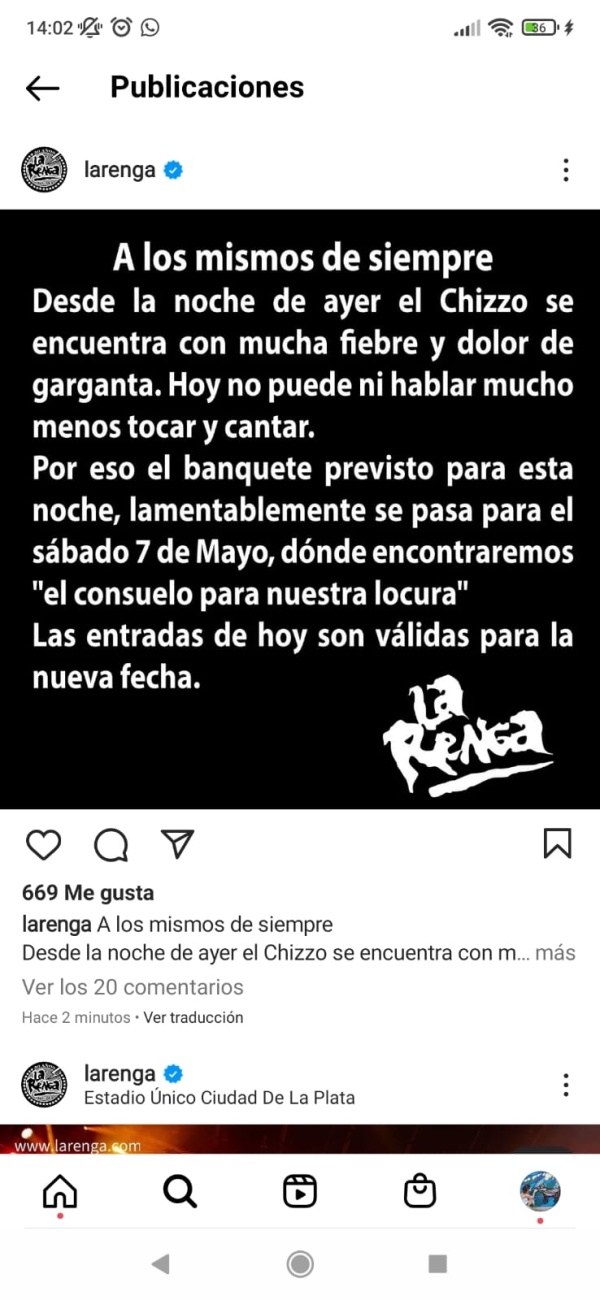Save the post with the bookmark icon
This screenshot has width=600, height=1300.
click(x=557, y=843)
